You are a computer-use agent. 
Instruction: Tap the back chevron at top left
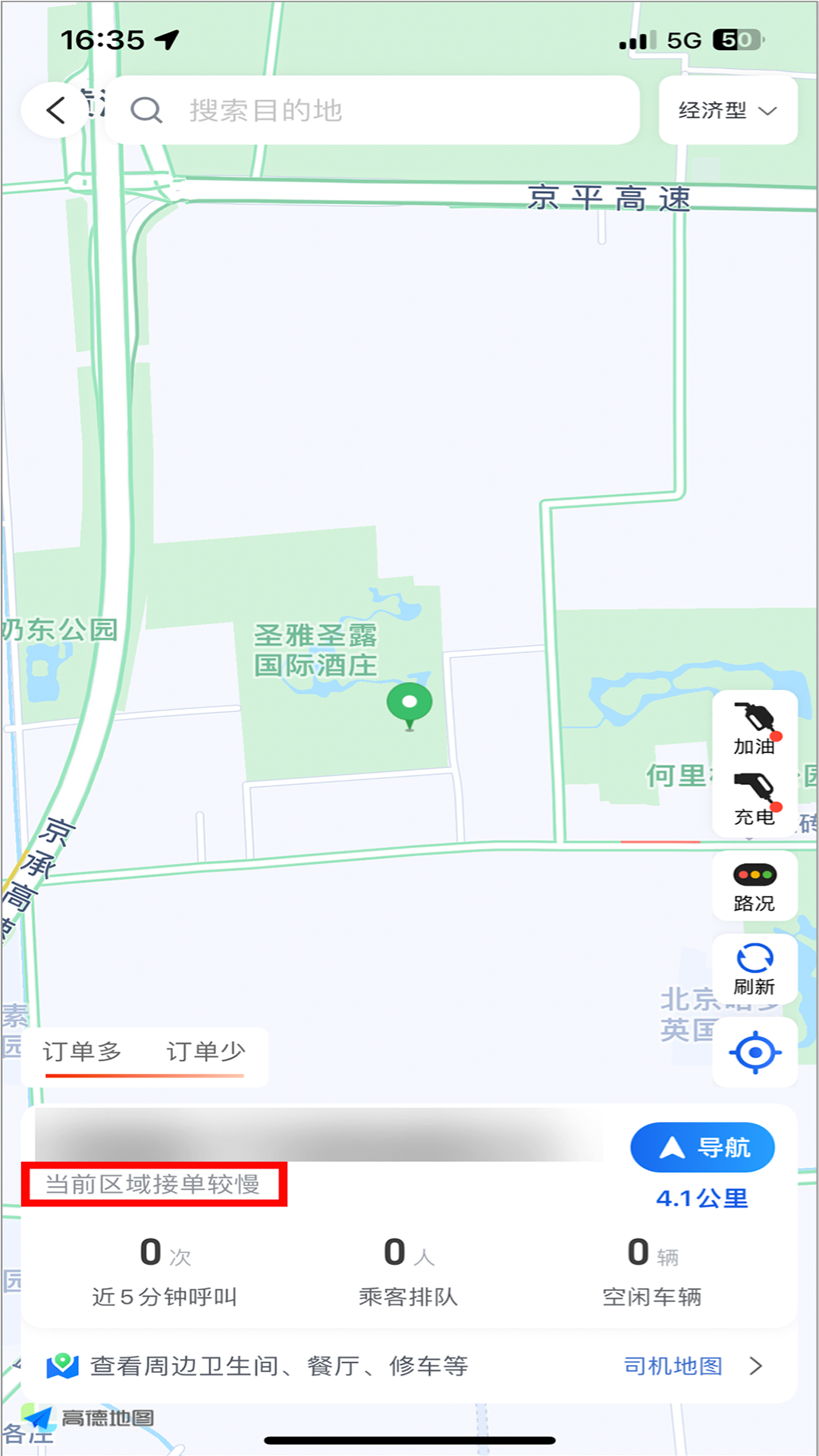[55, 110]
